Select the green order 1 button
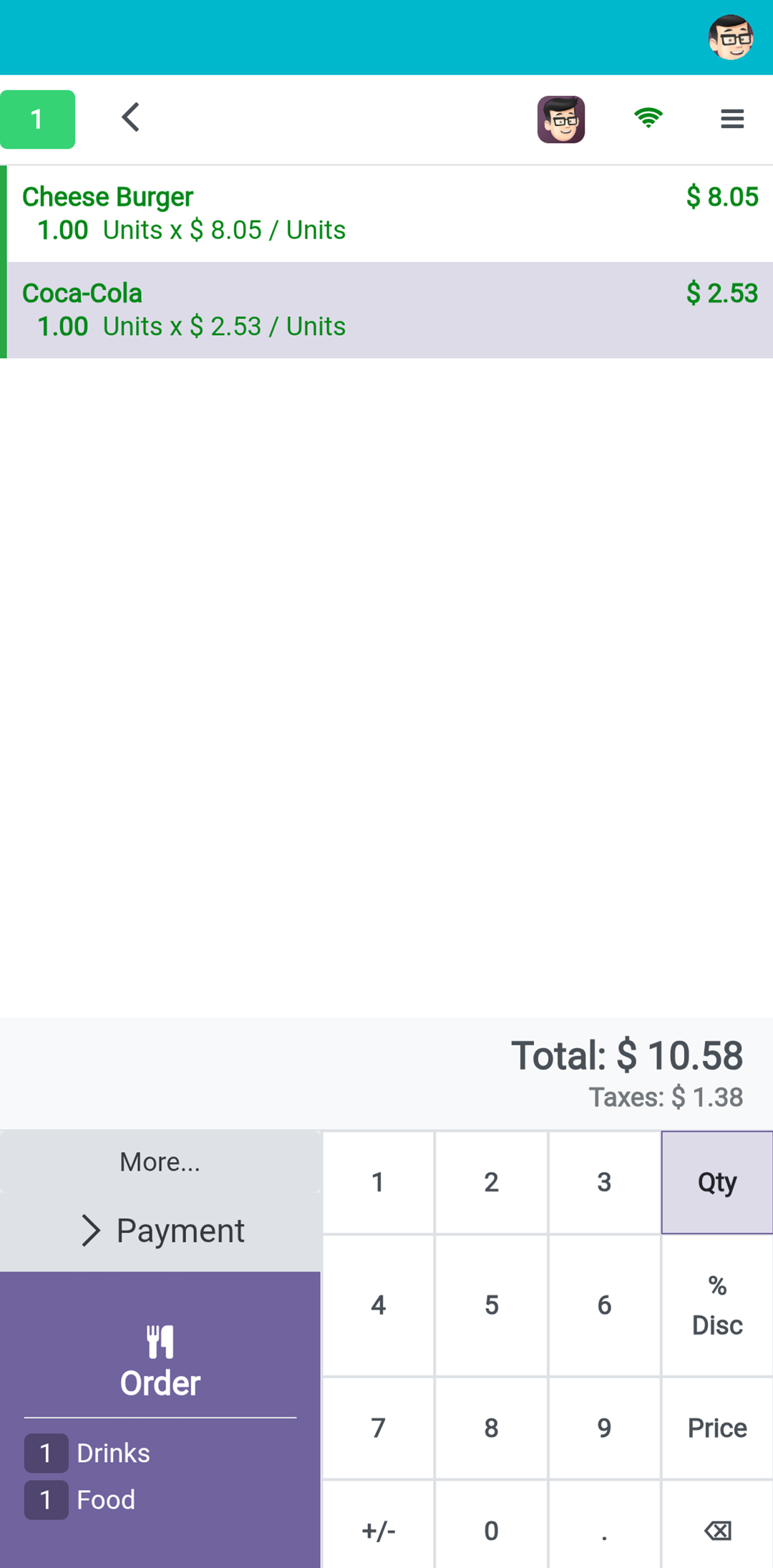The image size is (773, 1568). (x=37, y=120)
